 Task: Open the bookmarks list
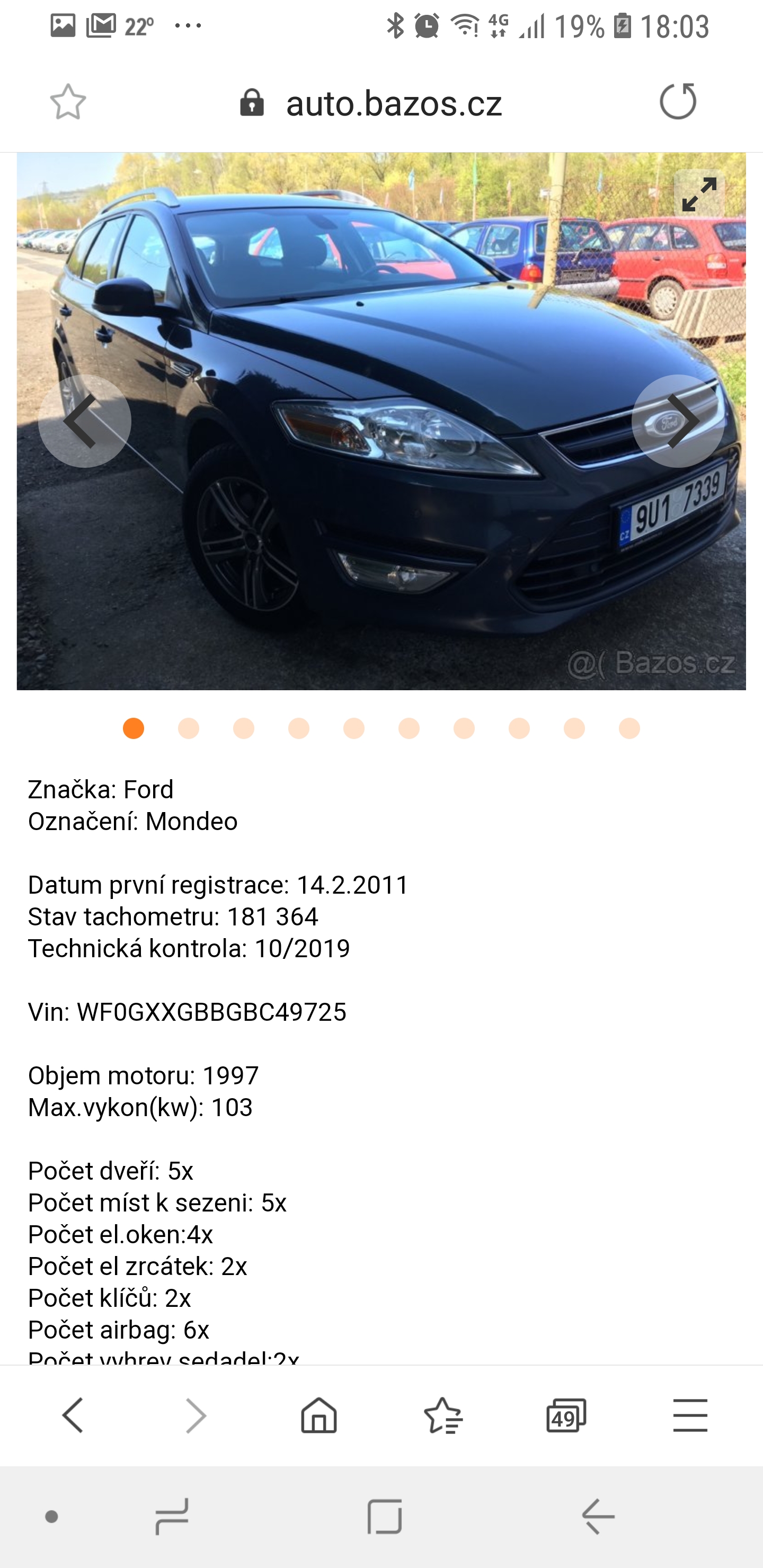click(442, 1415)
